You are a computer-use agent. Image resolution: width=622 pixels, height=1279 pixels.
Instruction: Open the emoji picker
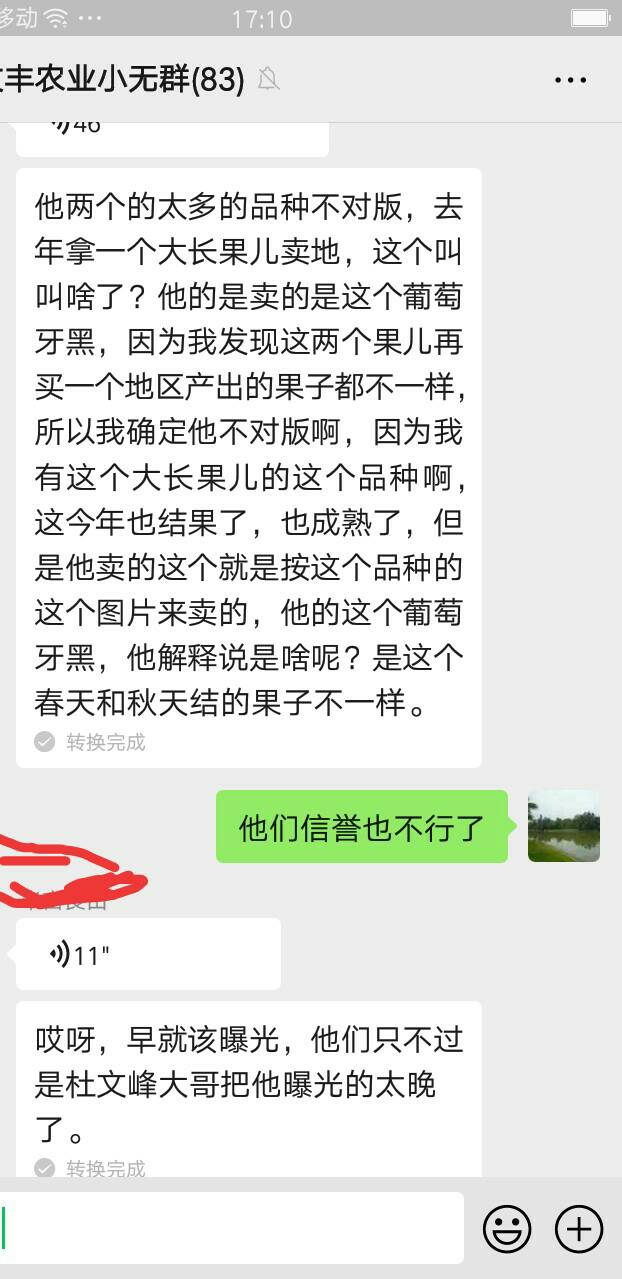[x=507, y=1228]
